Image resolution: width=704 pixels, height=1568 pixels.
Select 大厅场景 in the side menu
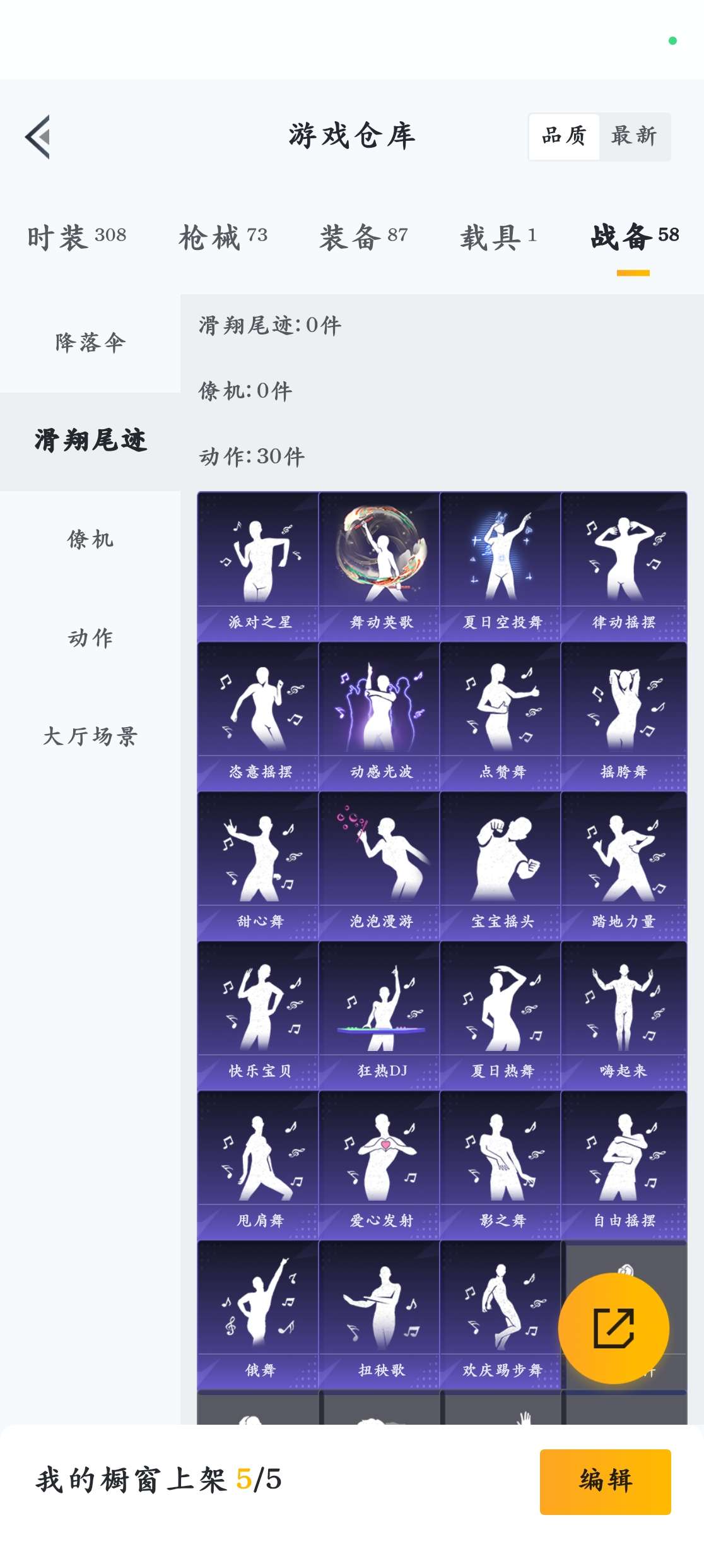pos(90,737)
